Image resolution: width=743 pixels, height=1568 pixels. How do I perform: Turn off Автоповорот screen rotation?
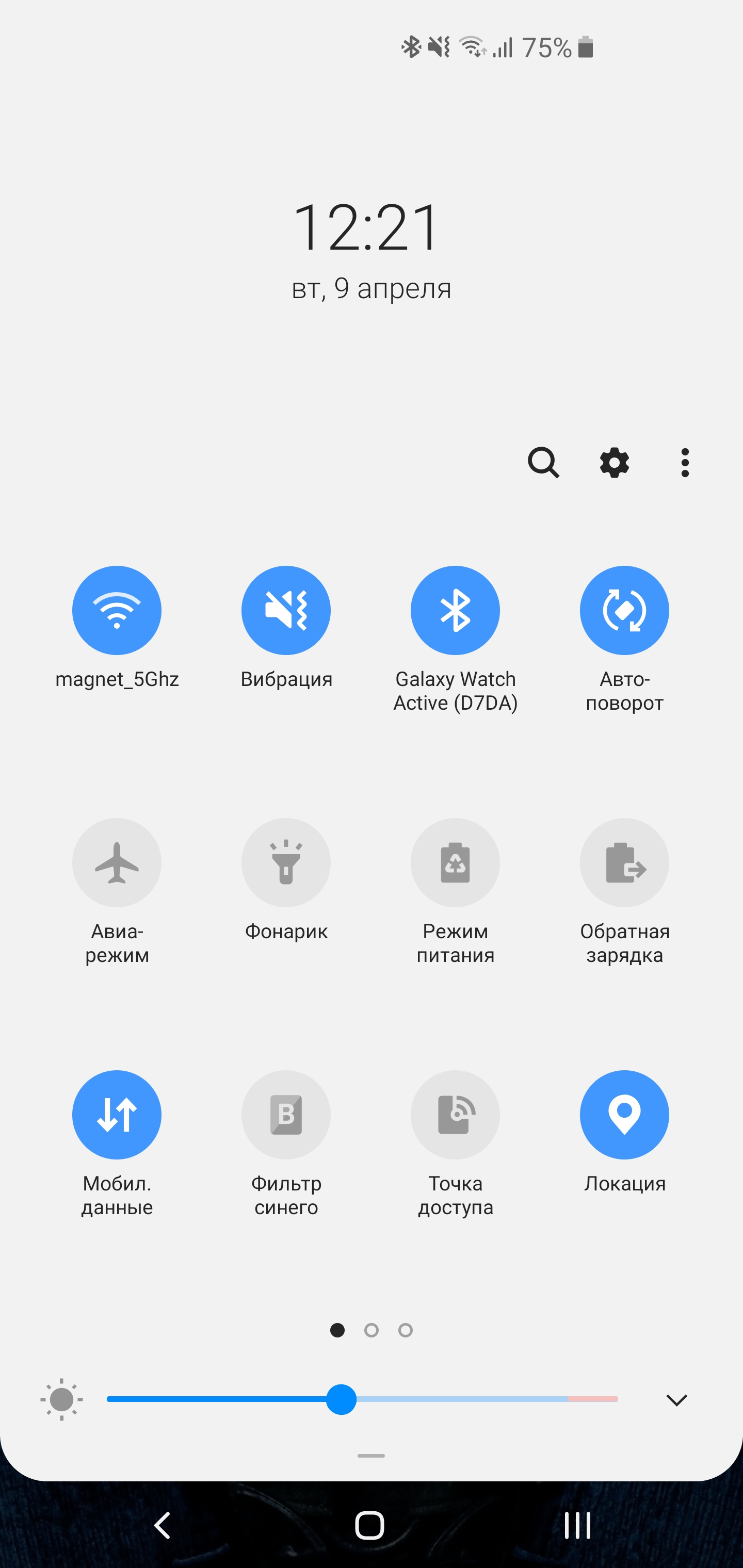tap(624, 610)
